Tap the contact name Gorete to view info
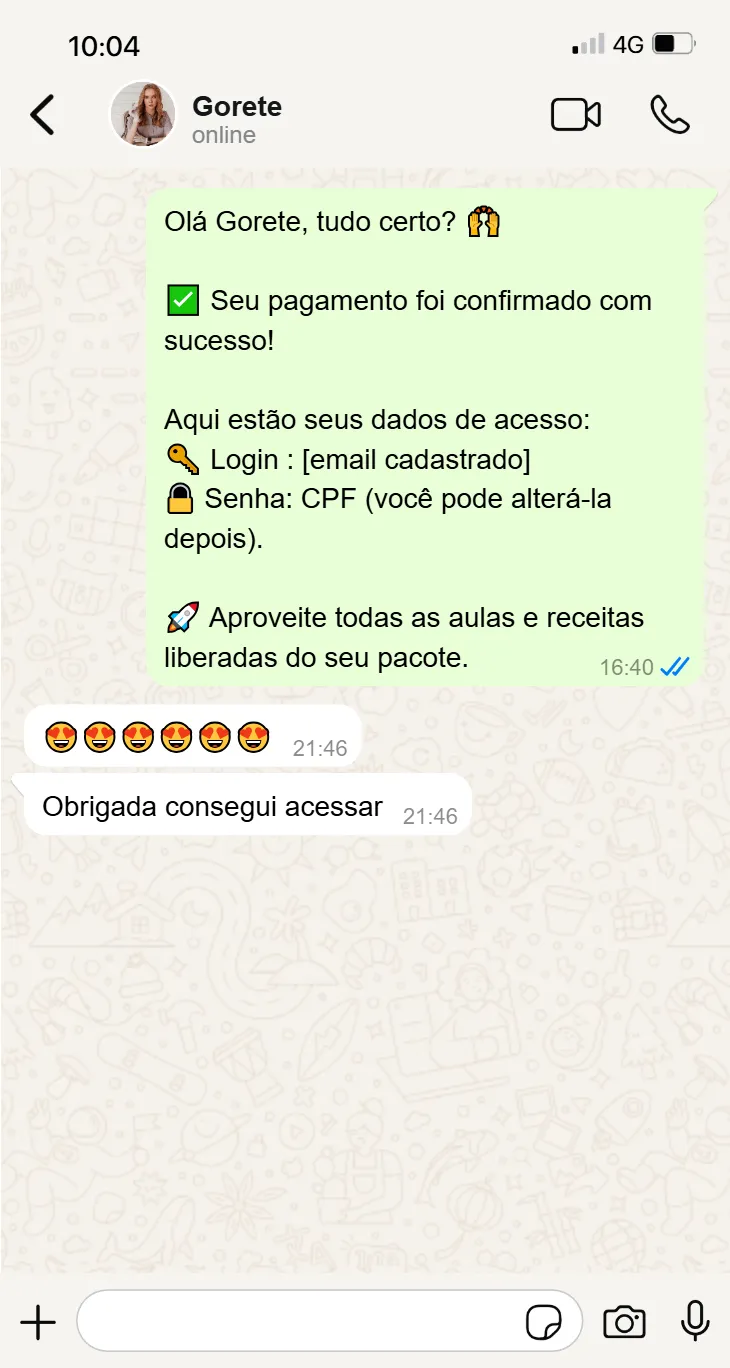The image size is (730, 1368). coord(236,106)
